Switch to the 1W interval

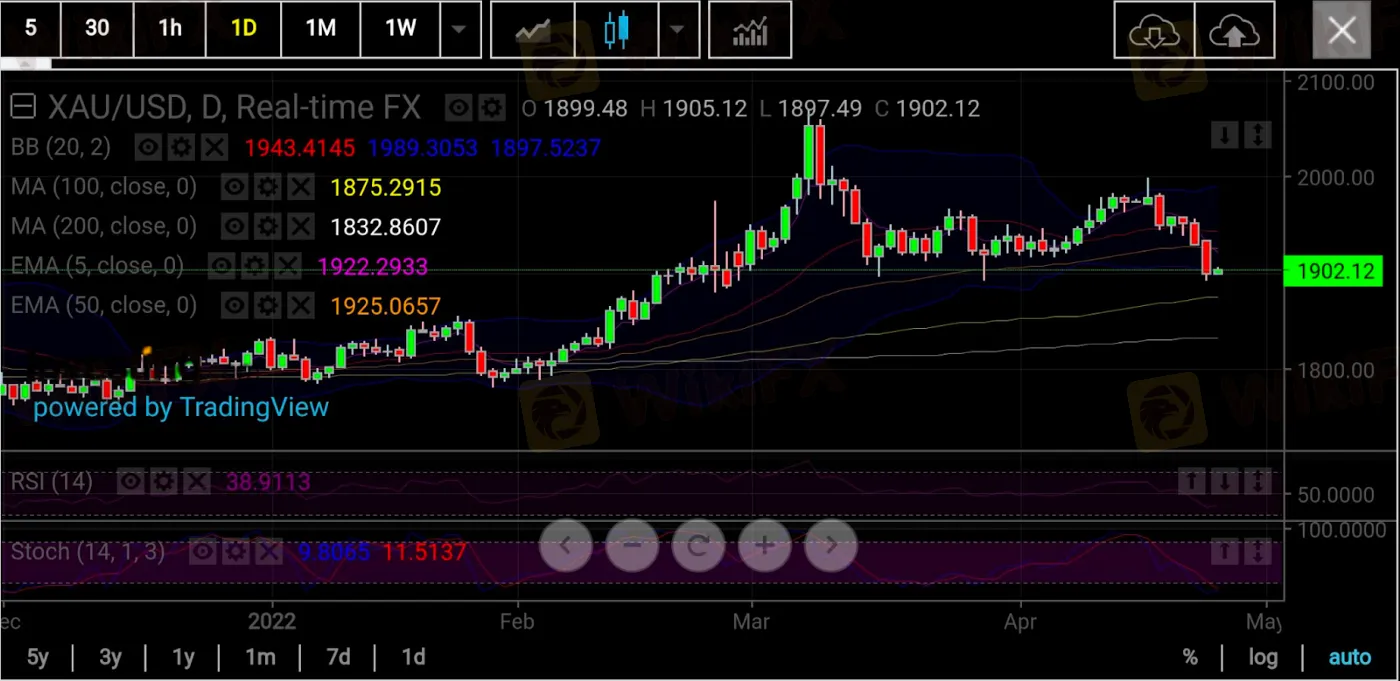point(400,28)
